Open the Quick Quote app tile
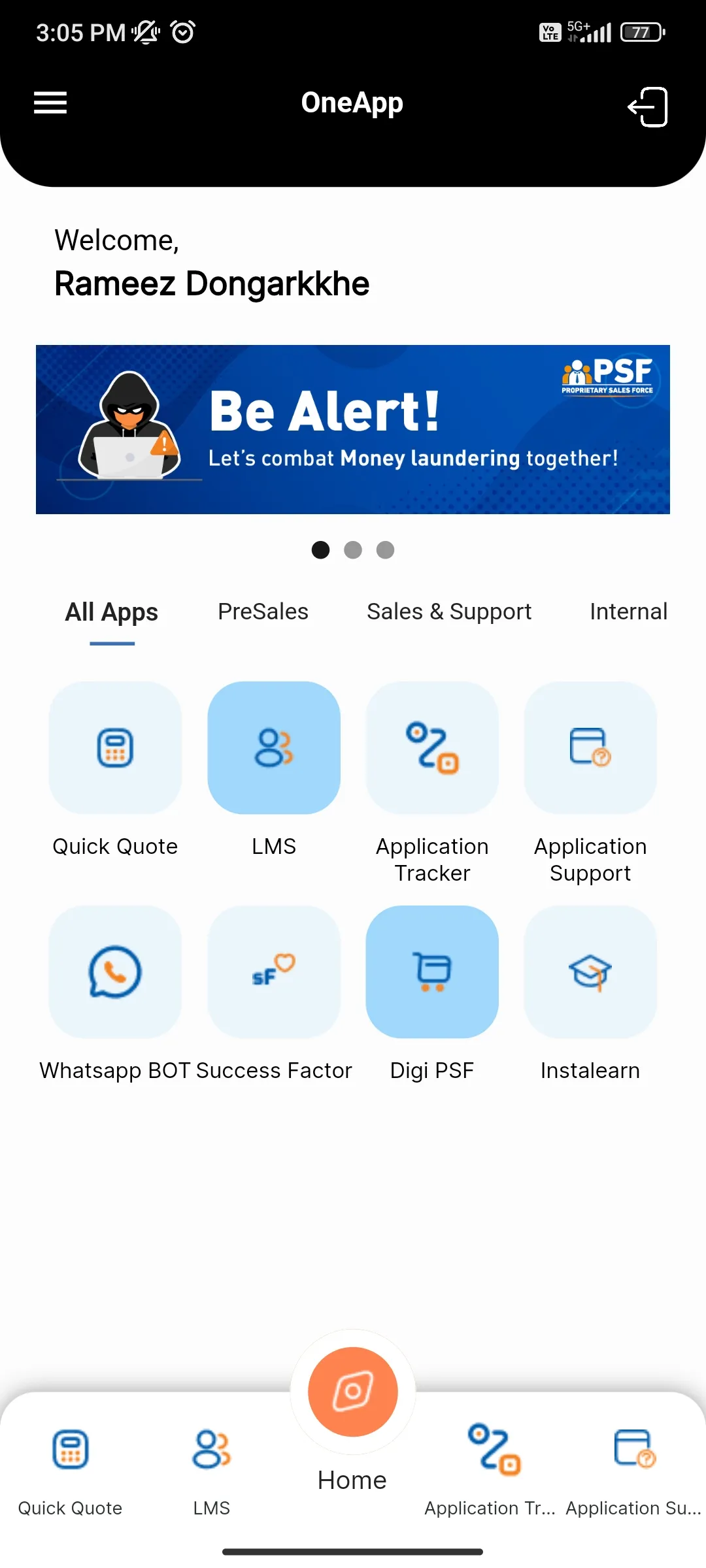The image size is (706, 1568). coord(115,748)
